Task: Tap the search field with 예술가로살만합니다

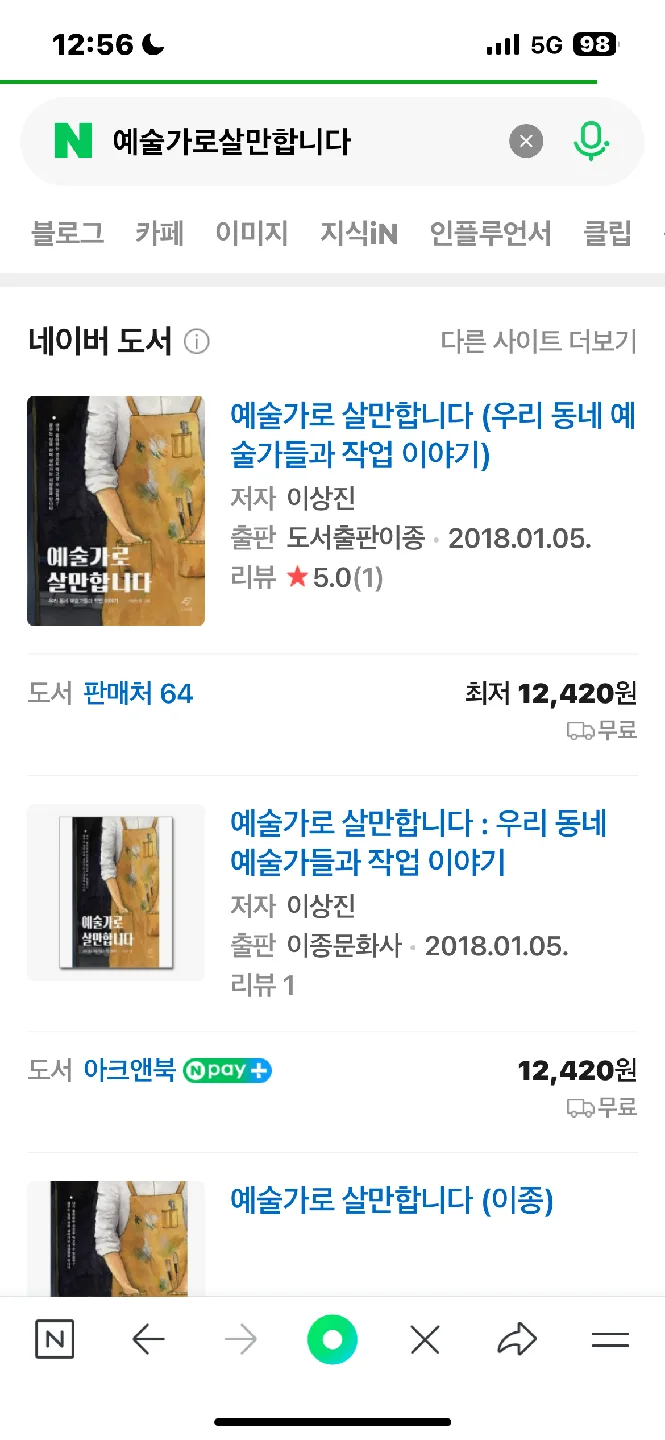Action: pyautogui.click(x=300, y=141)
